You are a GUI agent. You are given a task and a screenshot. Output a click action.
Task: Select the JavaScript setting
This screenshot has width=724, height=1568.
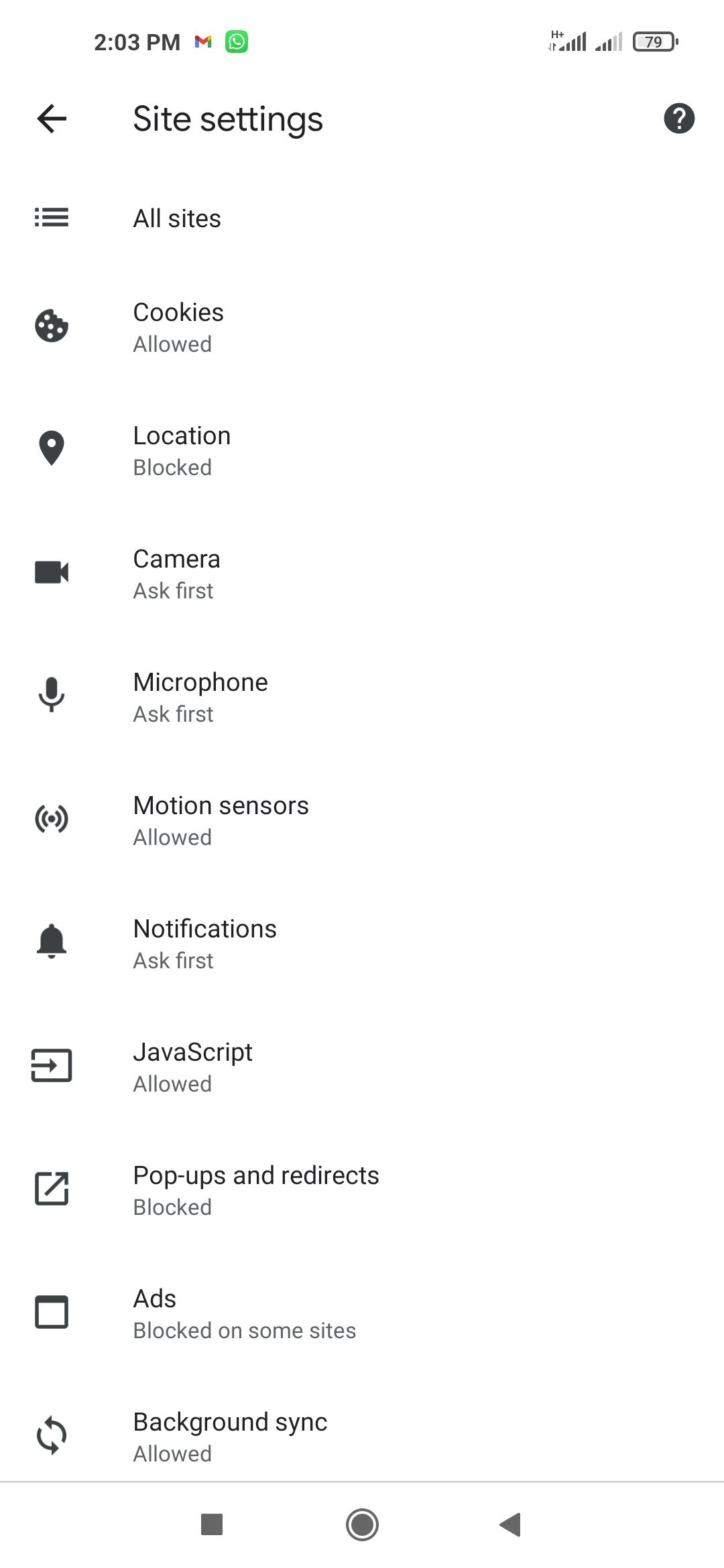pyautogui.click(x=192, y=1067)
